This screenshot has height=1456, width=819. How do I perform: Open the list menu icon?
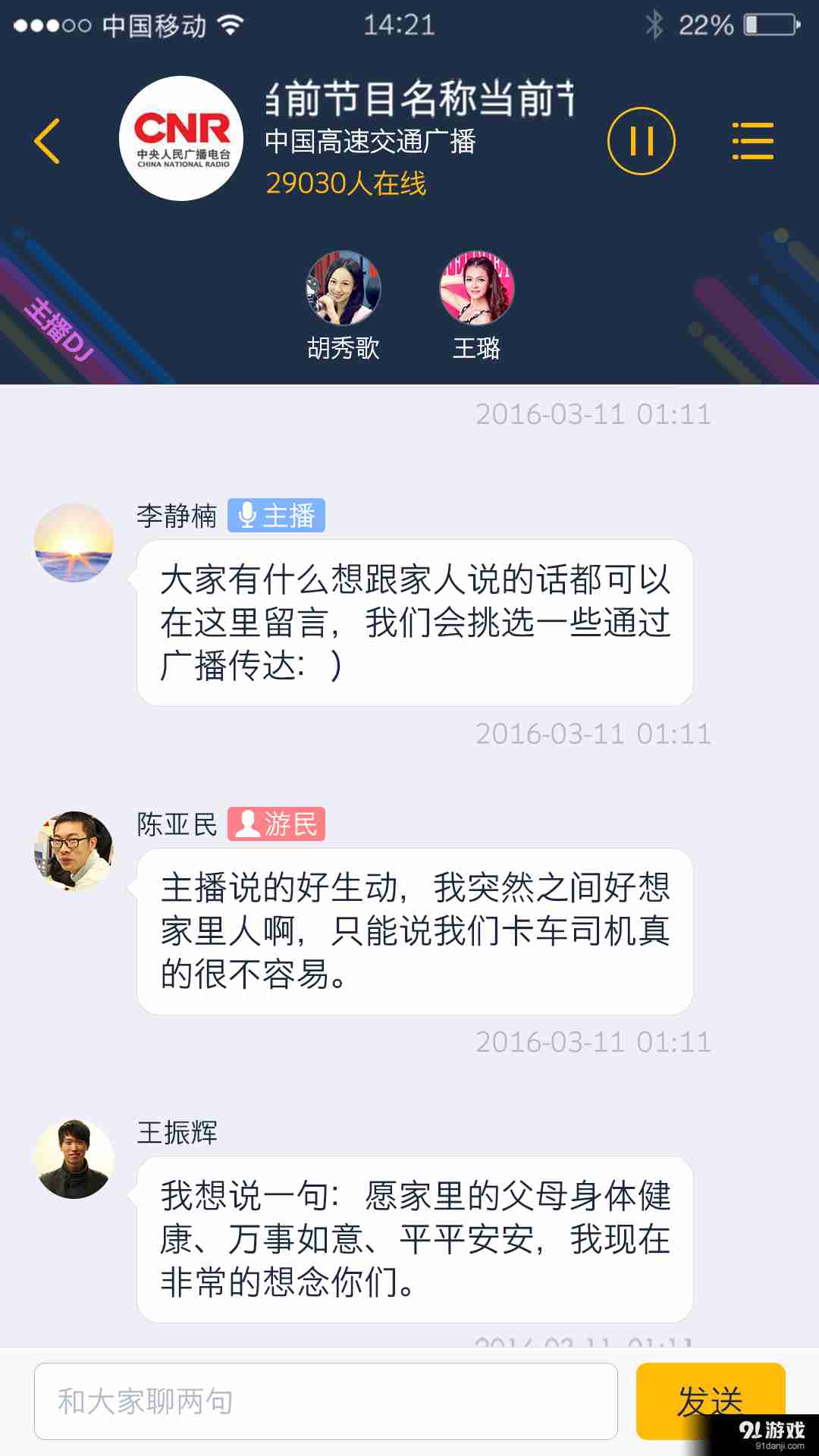tap(753, 141)
